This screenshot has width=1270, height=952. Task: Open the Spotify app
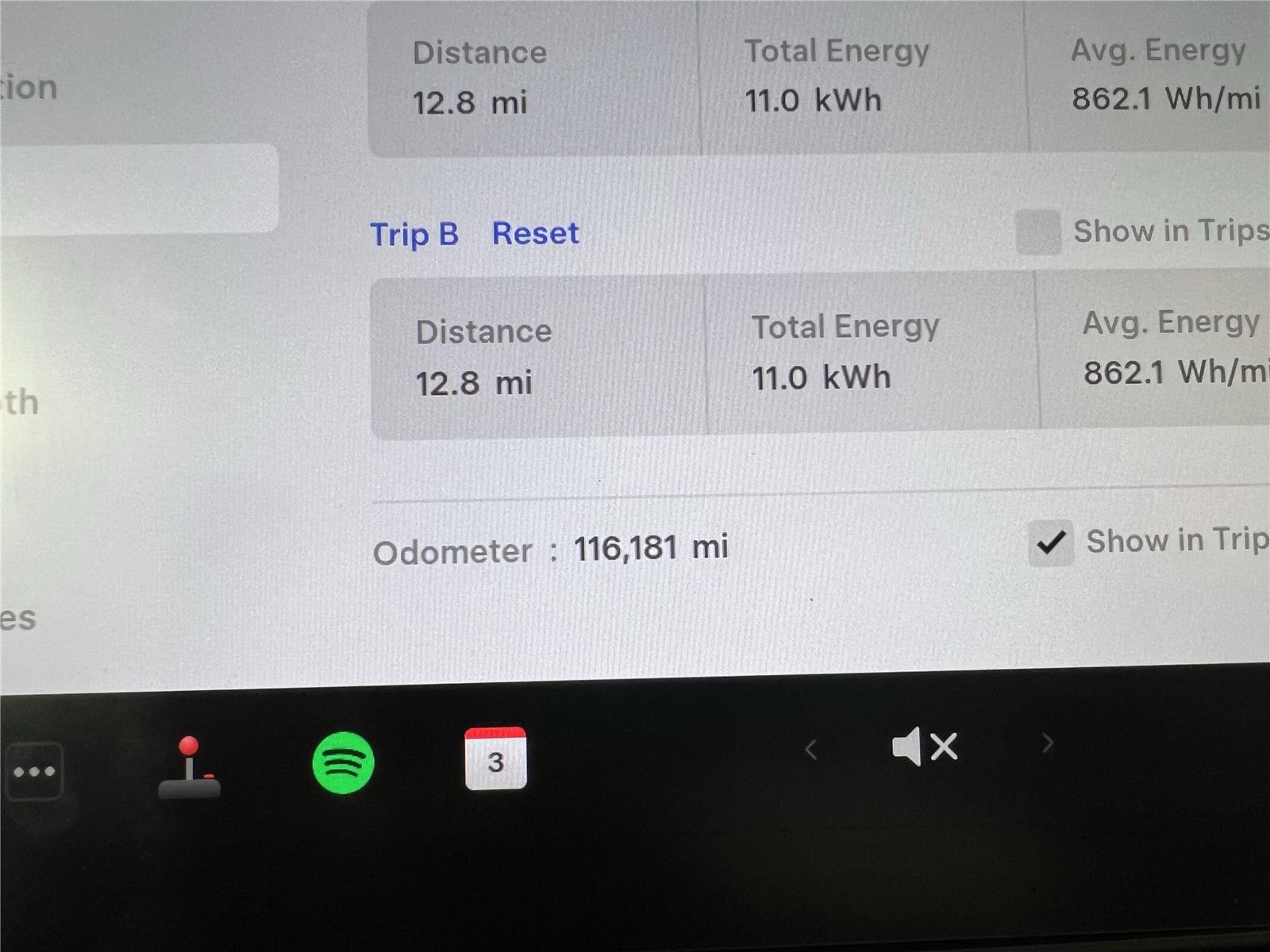tap(343, 762)
